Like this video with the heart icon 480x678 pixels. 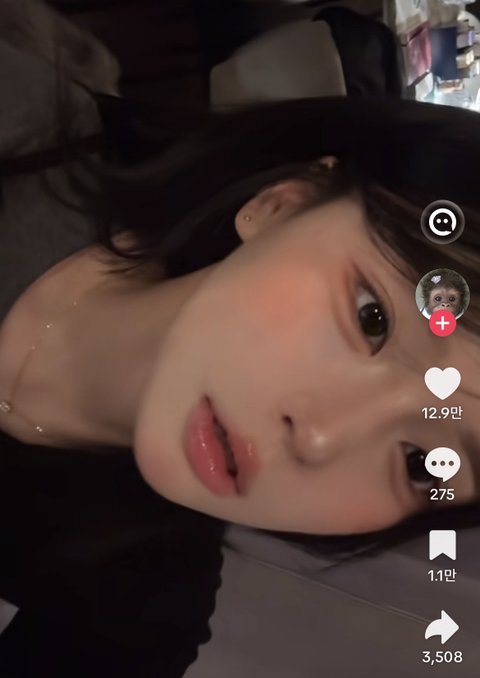click(x=442, y=383)
